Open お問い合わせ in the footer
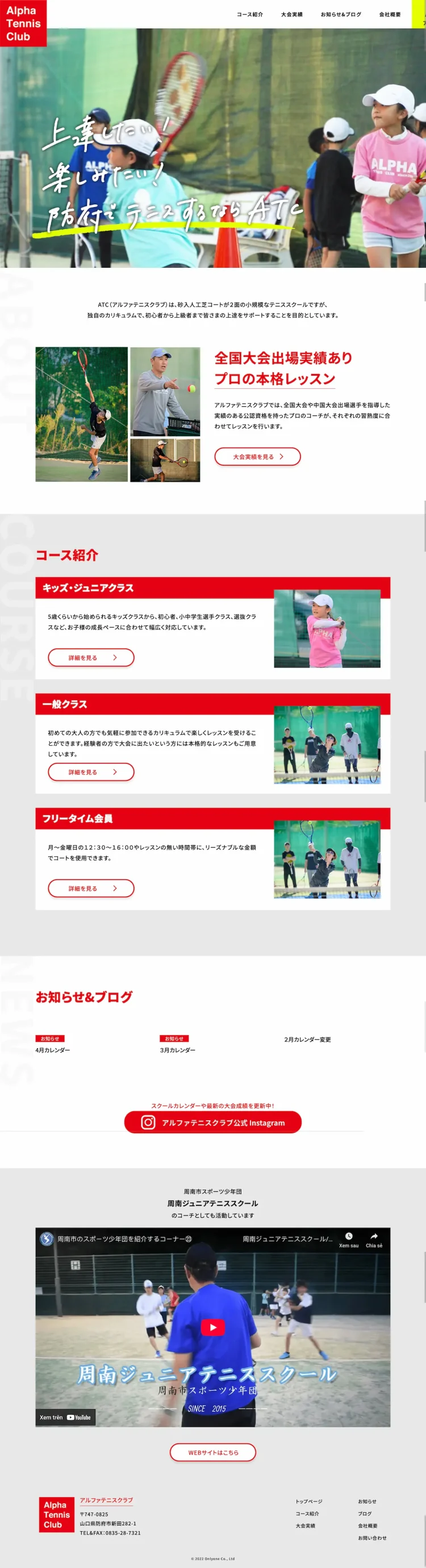The image size is (426, 1568). [372, 1538]
